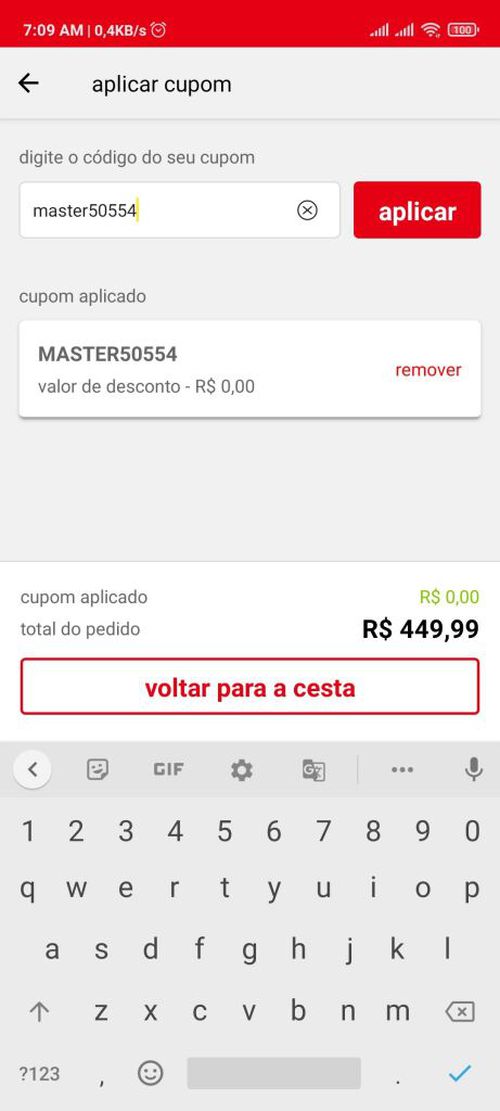
Task: Go back using the top arrow
Action: point(28,84)
